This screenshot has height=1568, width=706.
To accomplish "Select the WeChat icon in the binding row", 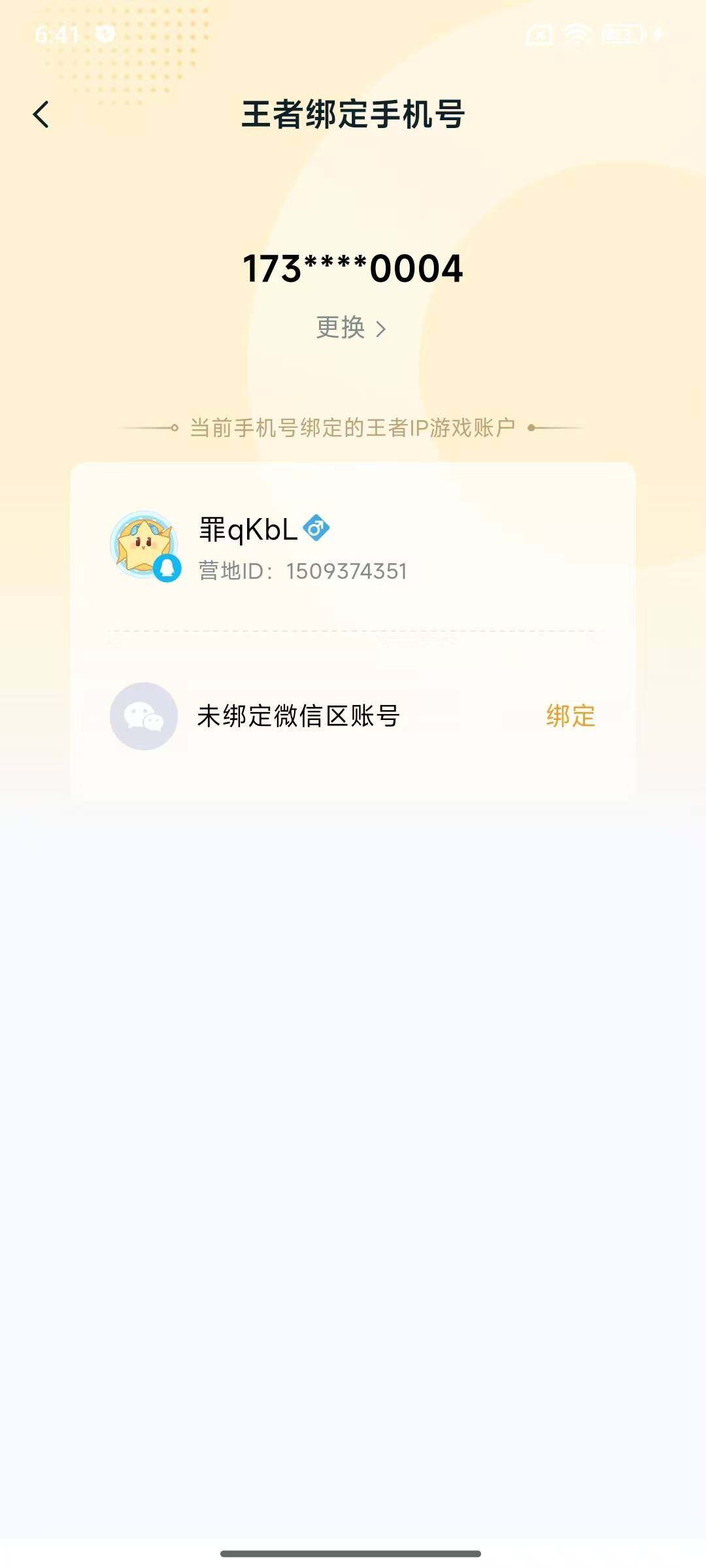I will pyautogui.click(x=144, y=717).
